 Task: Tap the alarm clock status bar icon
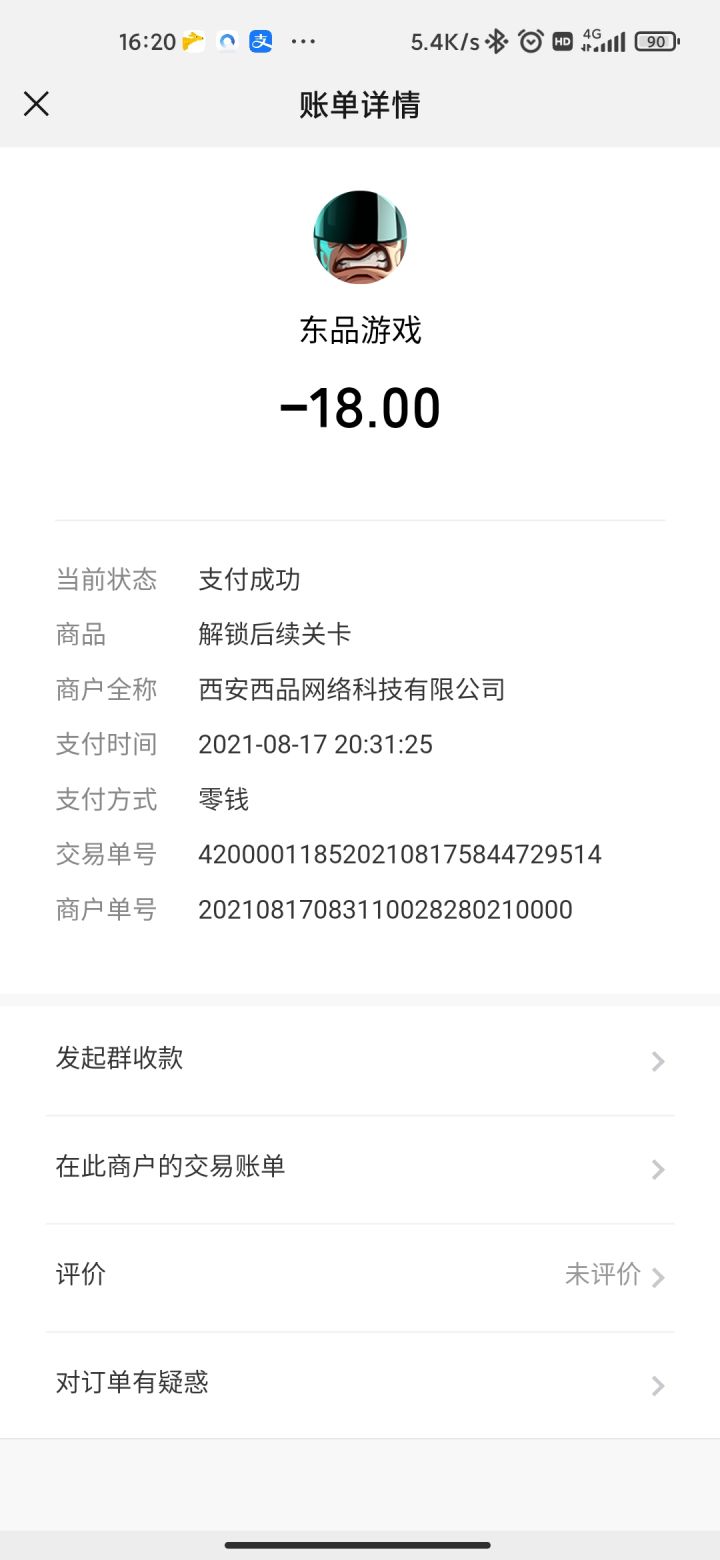531,40
